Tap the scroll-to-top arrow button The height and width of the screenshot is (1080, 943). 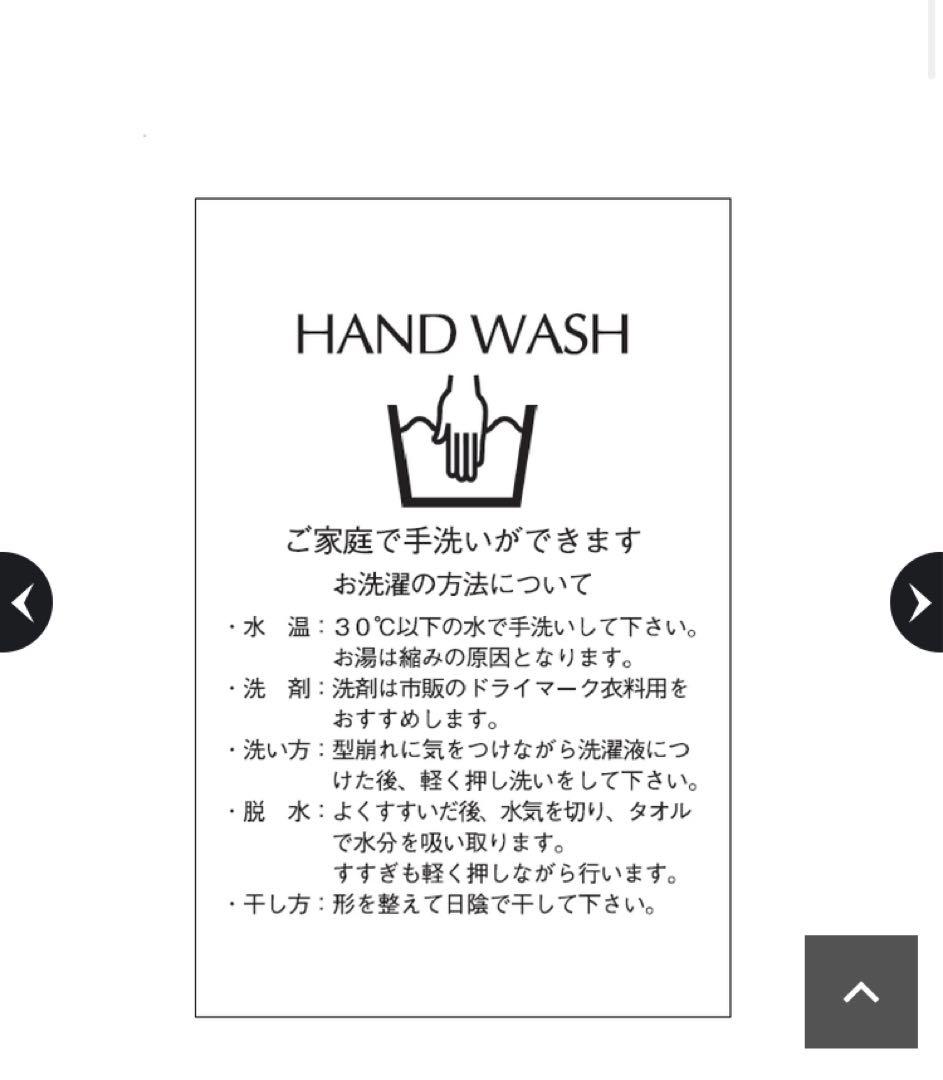(x=861, y=991)
